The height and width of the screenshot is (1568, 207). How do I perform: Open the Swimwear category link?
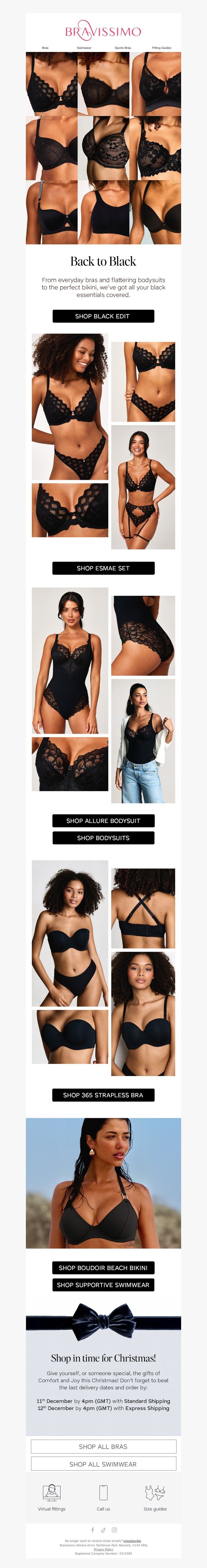84,48
